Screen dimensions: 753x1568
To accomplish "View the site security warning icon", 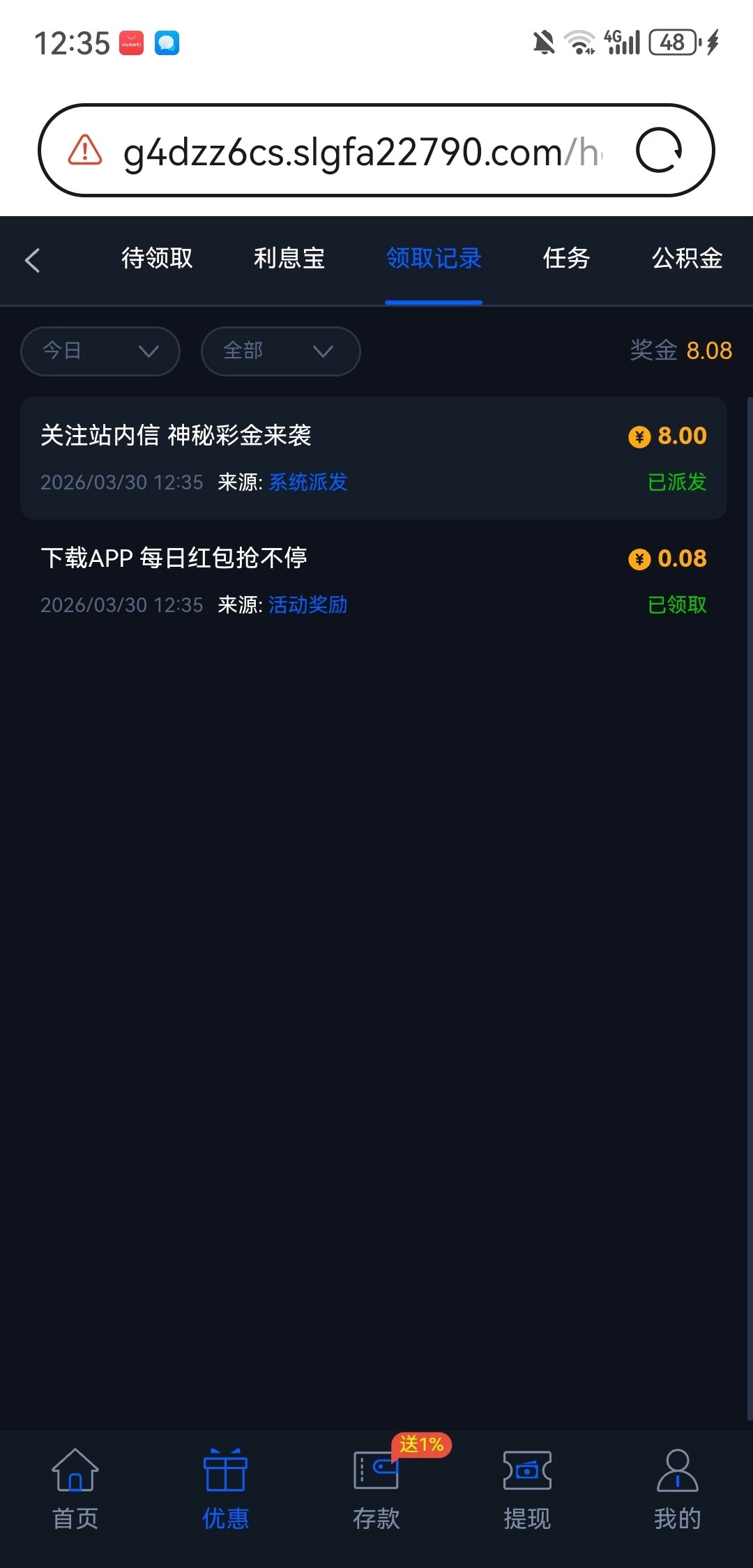I will point(85,150).
